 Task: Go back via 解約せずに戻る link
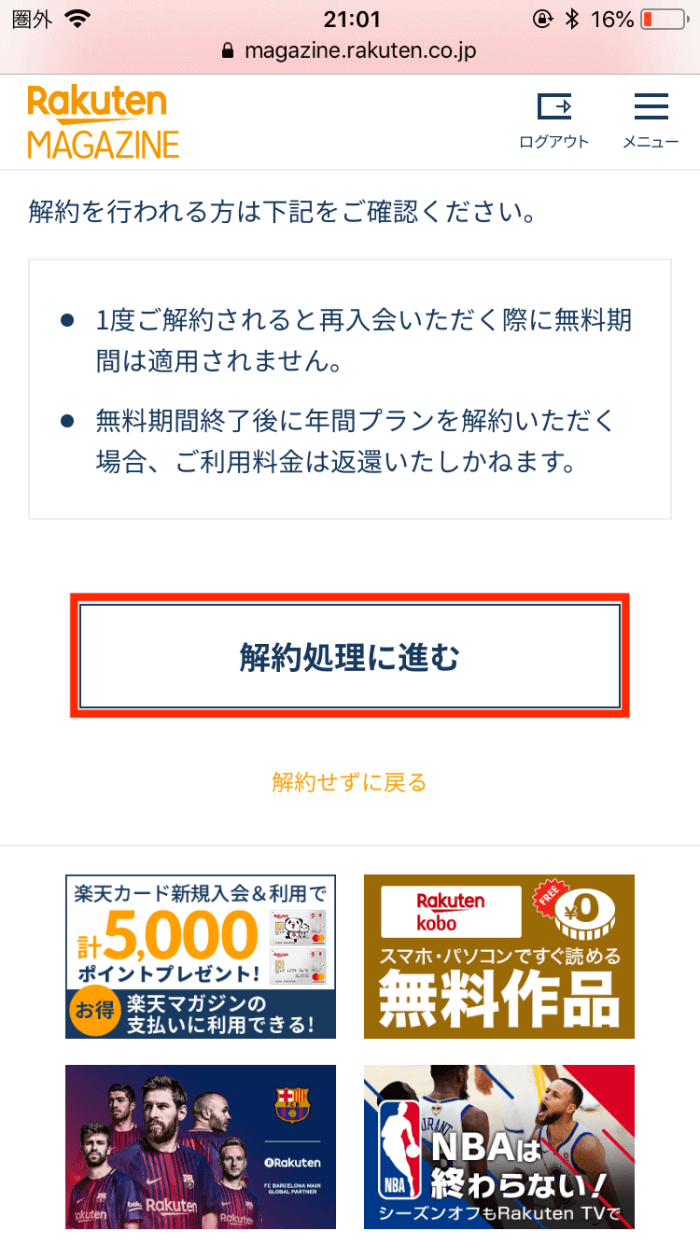[349, 782]
